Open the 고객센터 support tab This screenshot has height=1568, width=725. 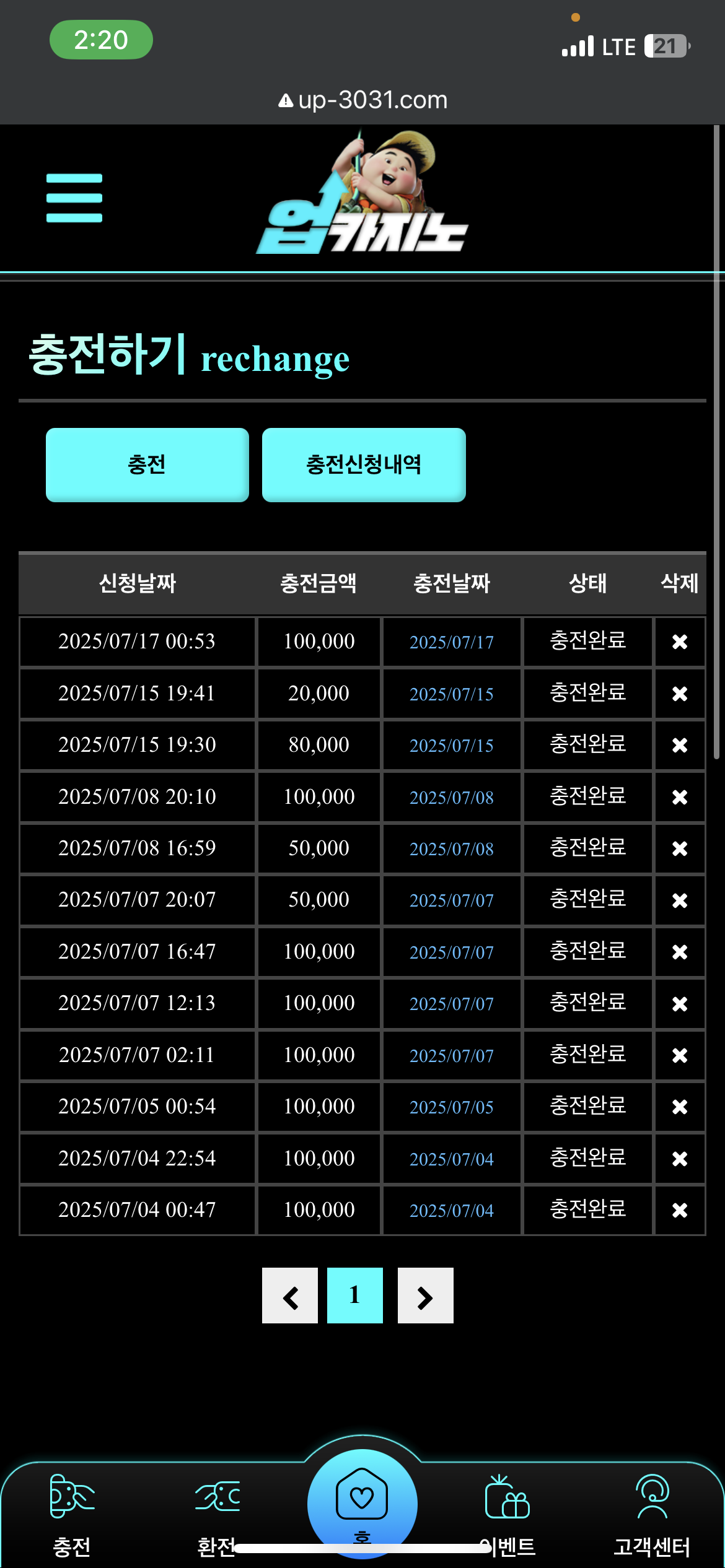(x=652, y=1516)
